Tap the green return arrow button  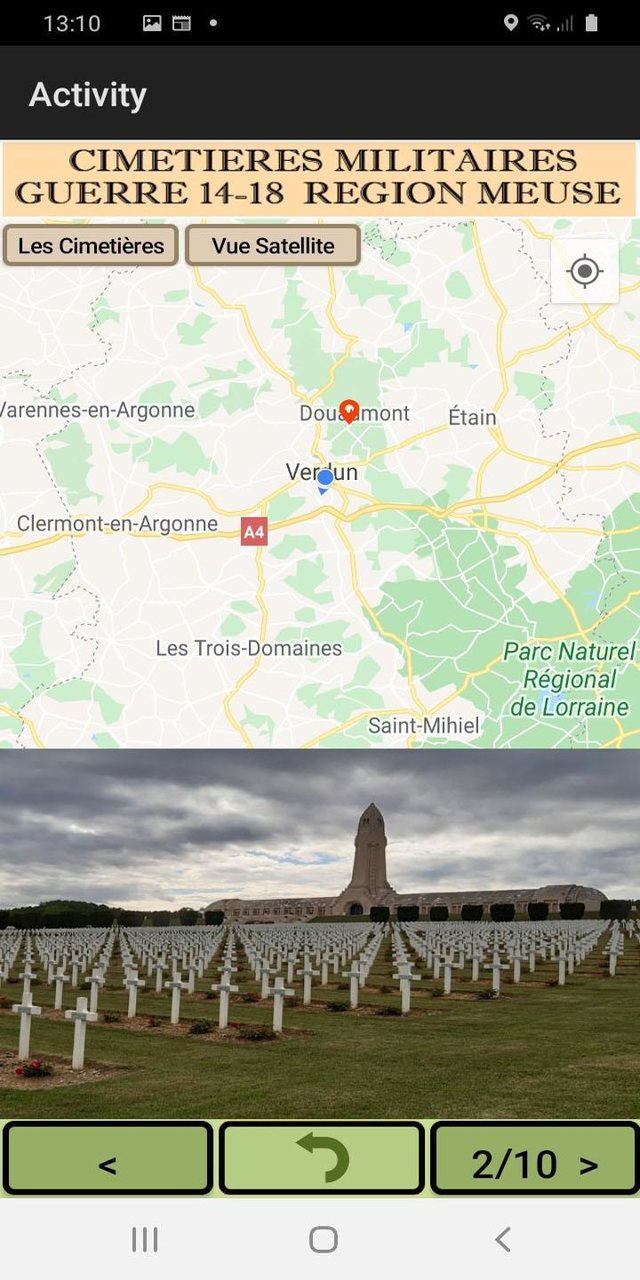tap(322, 1159)
